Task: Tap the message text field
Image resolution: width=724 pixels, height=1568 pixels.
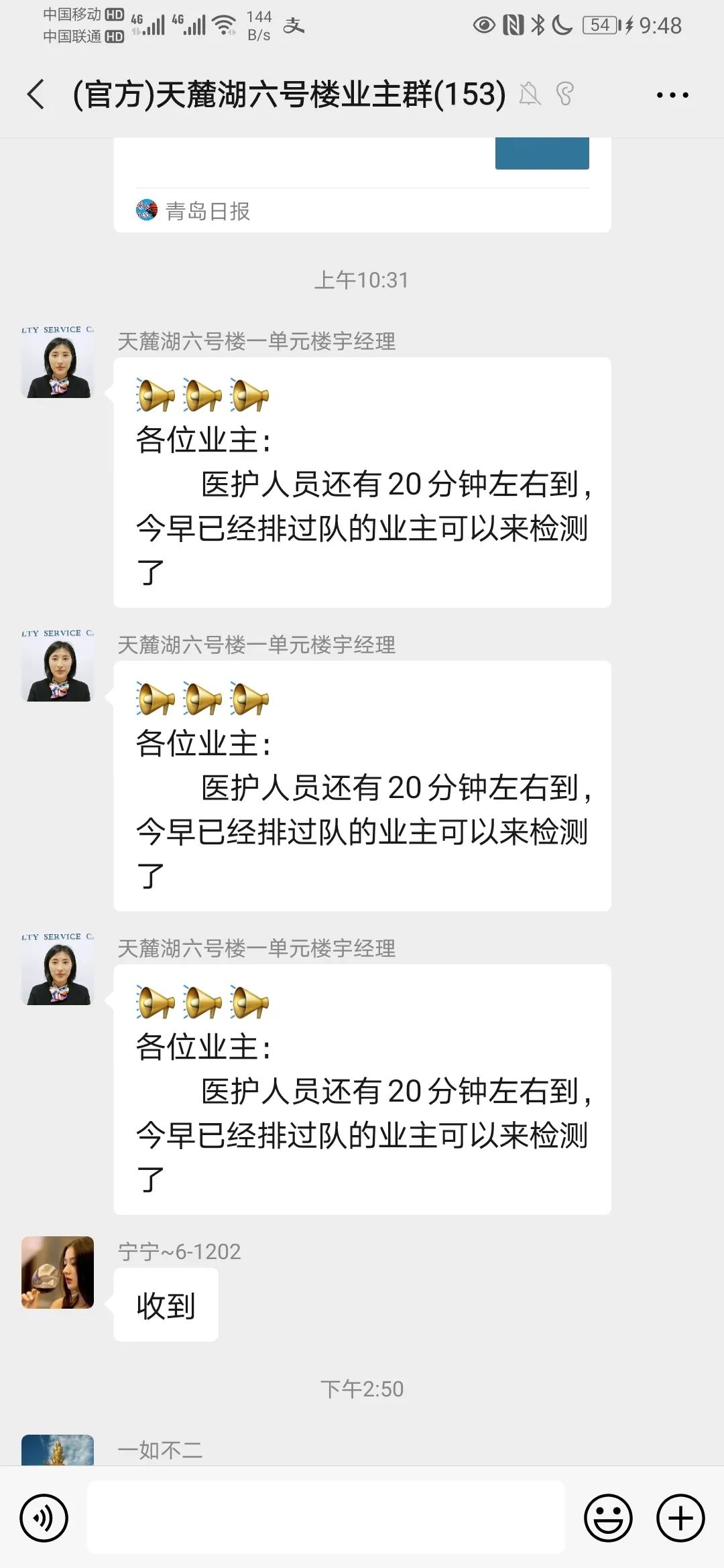Action: point(326,1518)
